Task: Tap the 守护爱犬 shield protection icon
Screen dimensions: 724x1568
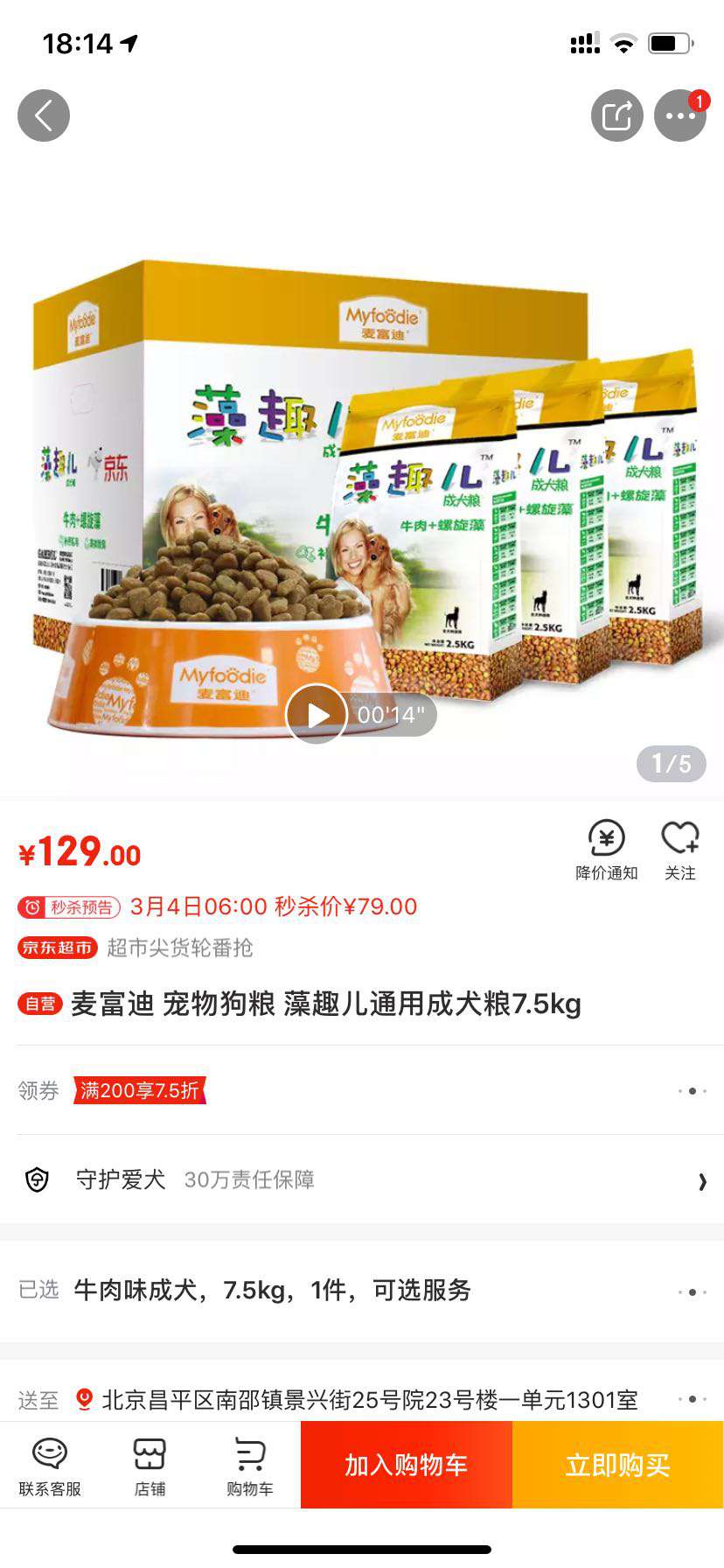Action: point(38,1179)
